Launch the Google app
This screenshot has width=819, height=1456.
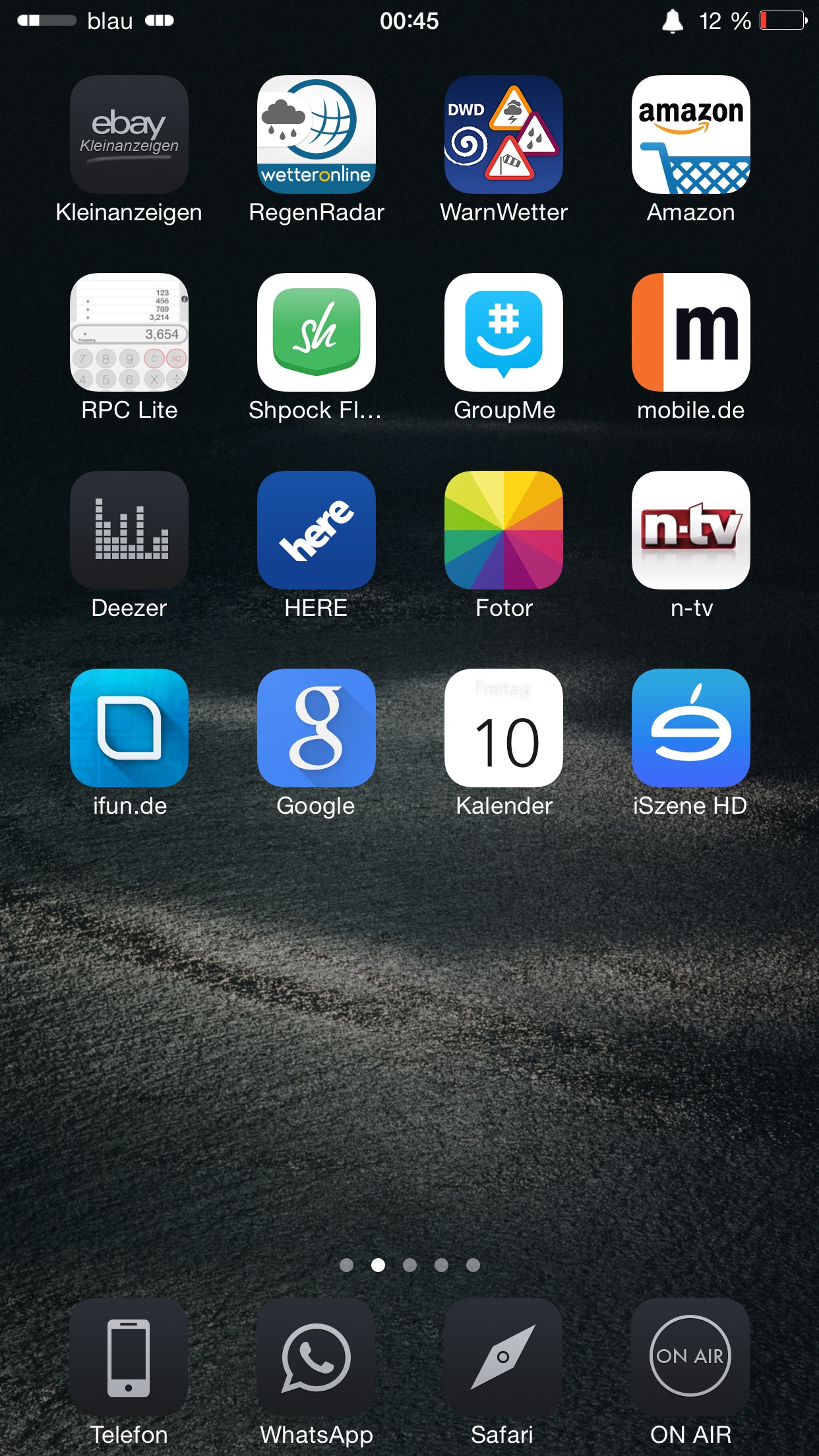point(317,728)
